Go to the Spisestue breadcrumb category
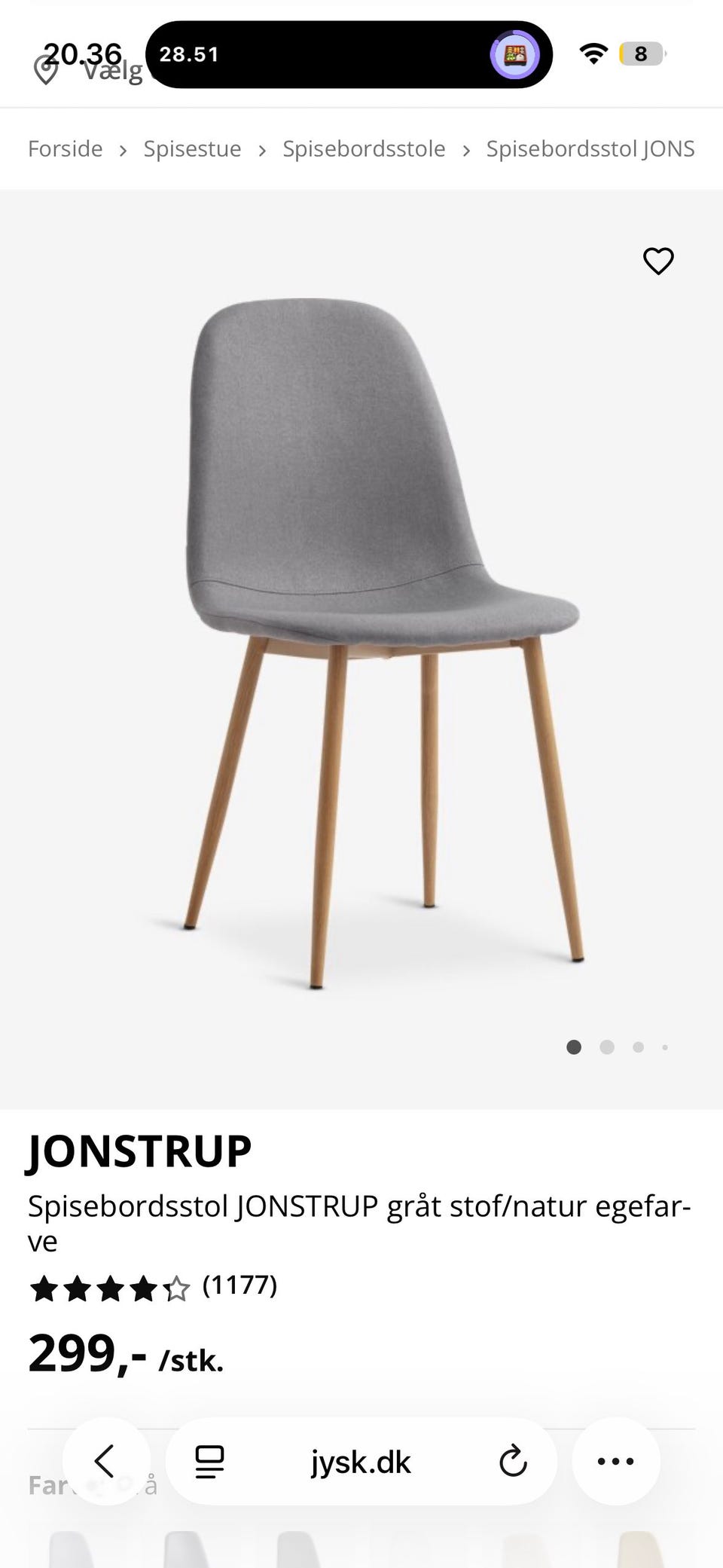723x1568 pixels. tap(192, 148)
